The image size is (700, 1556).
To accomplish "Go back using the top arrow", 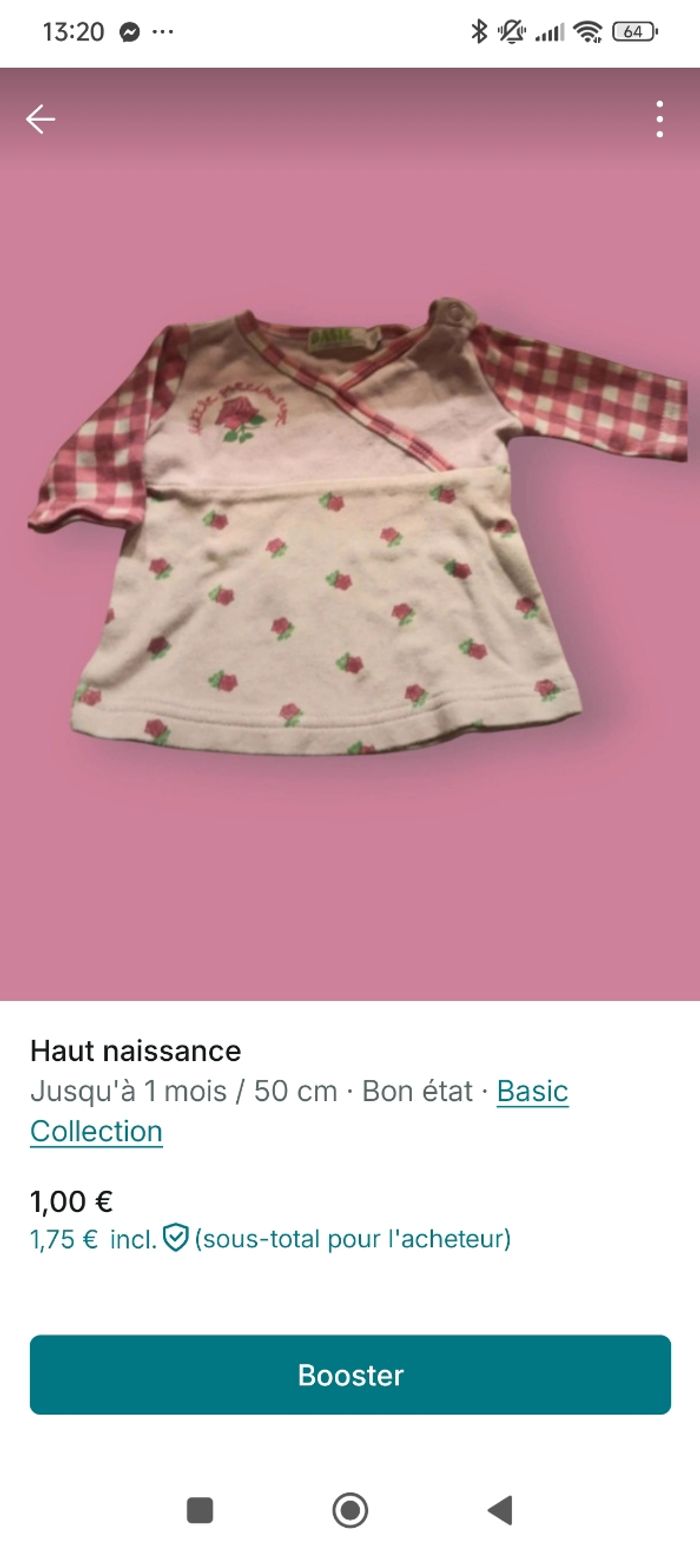I will (40, 119).
